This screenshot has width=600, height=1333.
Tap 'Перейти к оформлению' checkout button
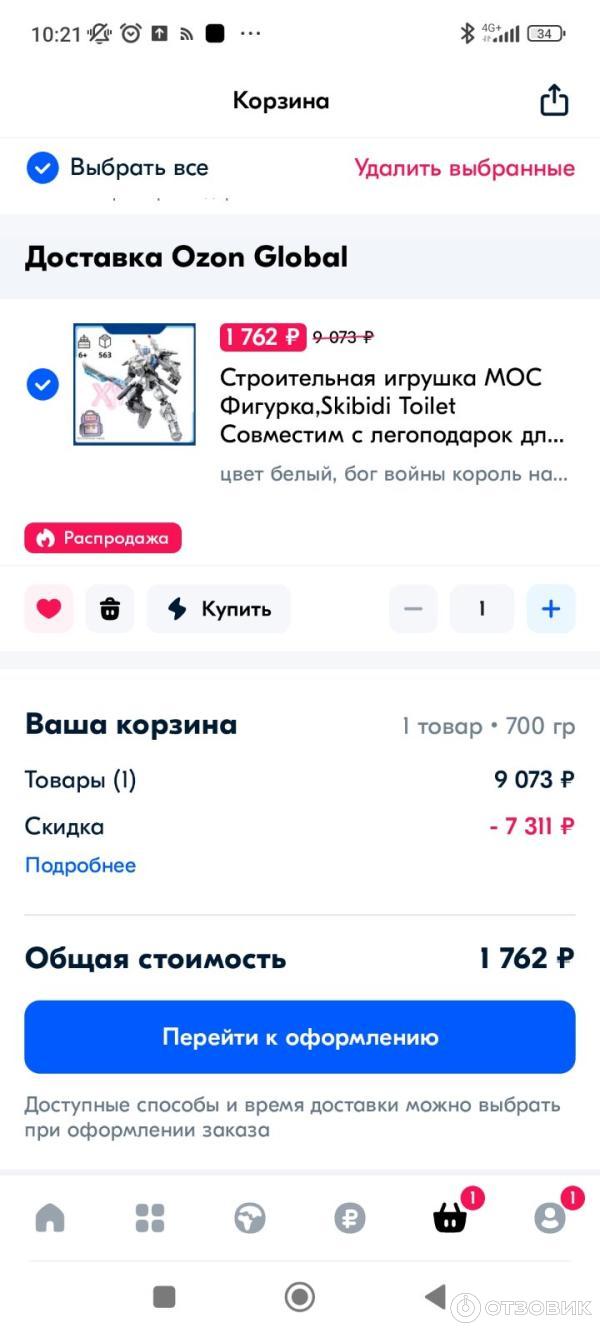(x=300, y=1037)
